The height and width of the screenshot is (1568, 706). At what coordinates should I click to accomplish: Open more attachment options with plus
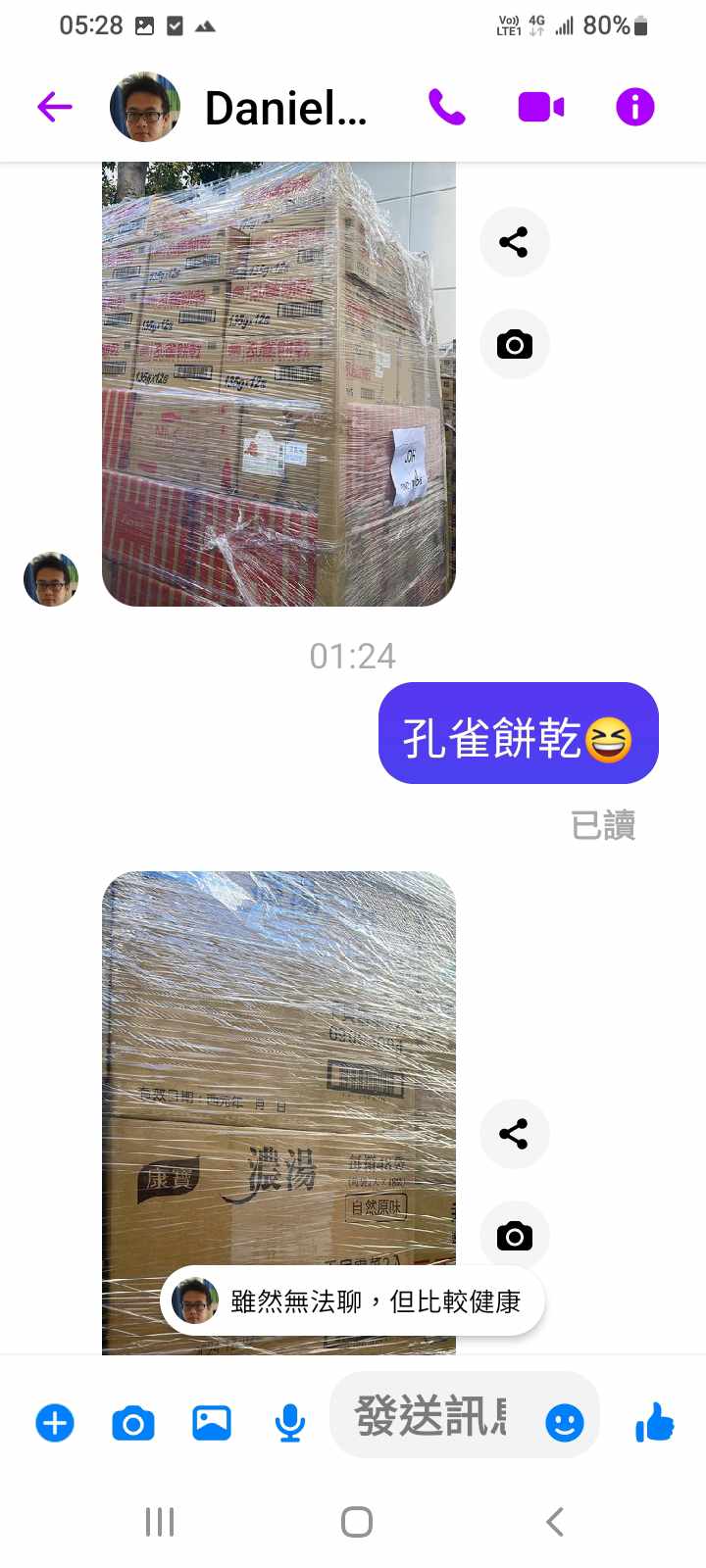coord(55,1423)
